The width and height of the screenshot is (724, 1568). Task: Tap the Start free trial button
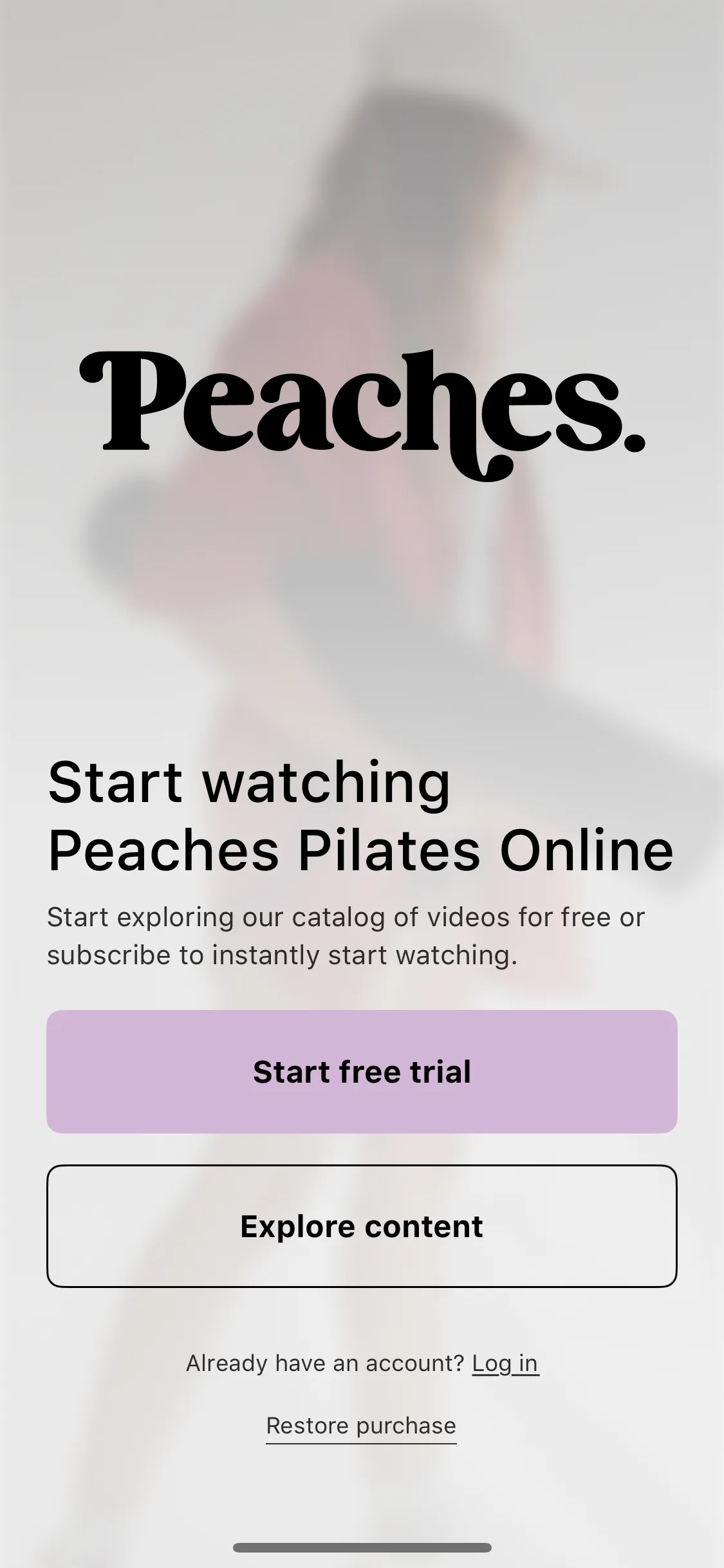tap(362, 1072)
